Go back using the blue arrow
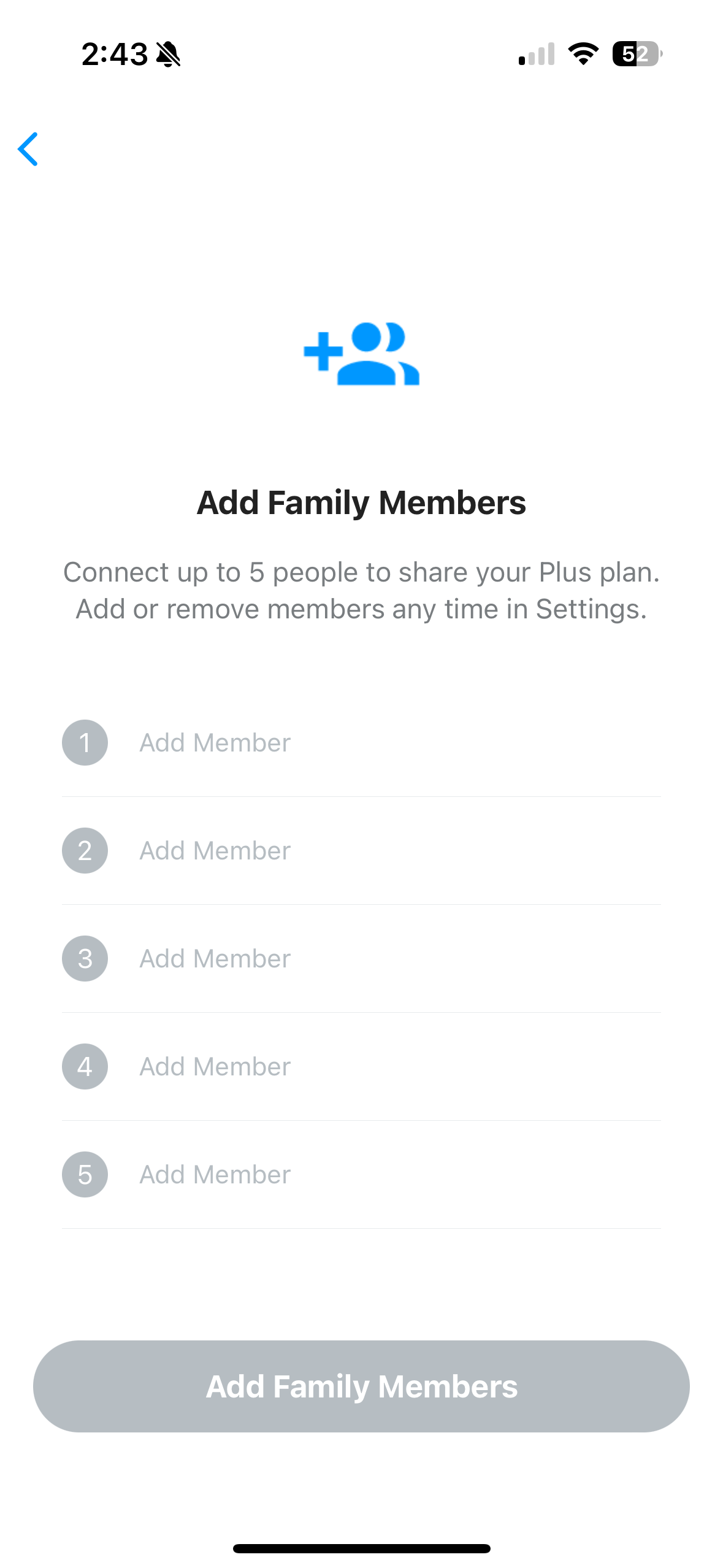 (x=28, y=149)
